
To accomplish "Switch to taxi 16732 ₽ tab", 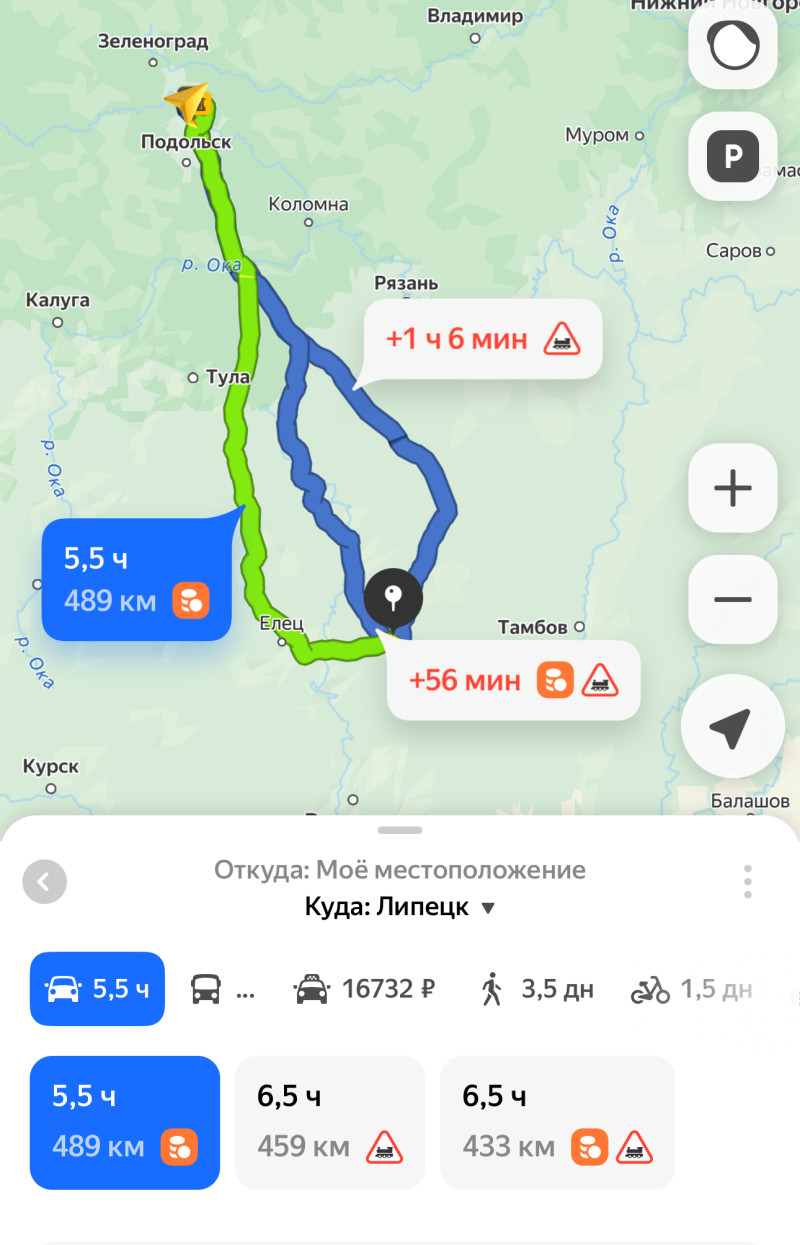I will 364,990.
